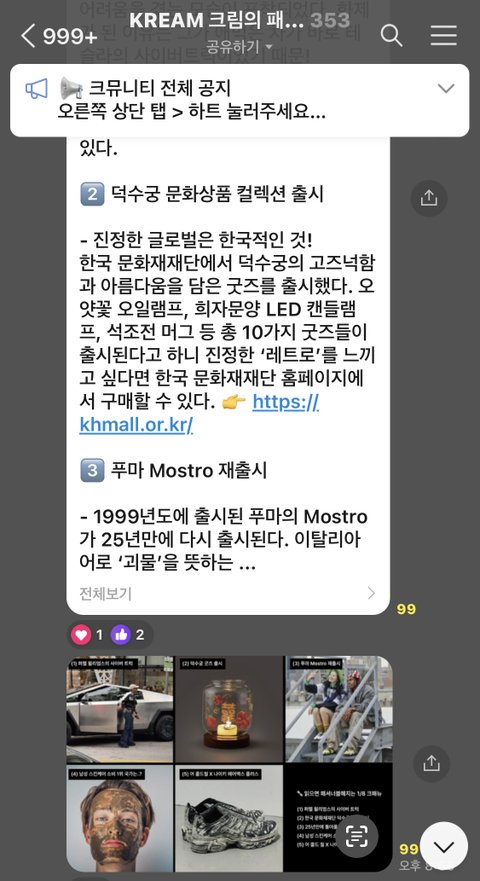Share the photo collage message
Viewport: 480px width, 881px height.
(x=431, y=764)
